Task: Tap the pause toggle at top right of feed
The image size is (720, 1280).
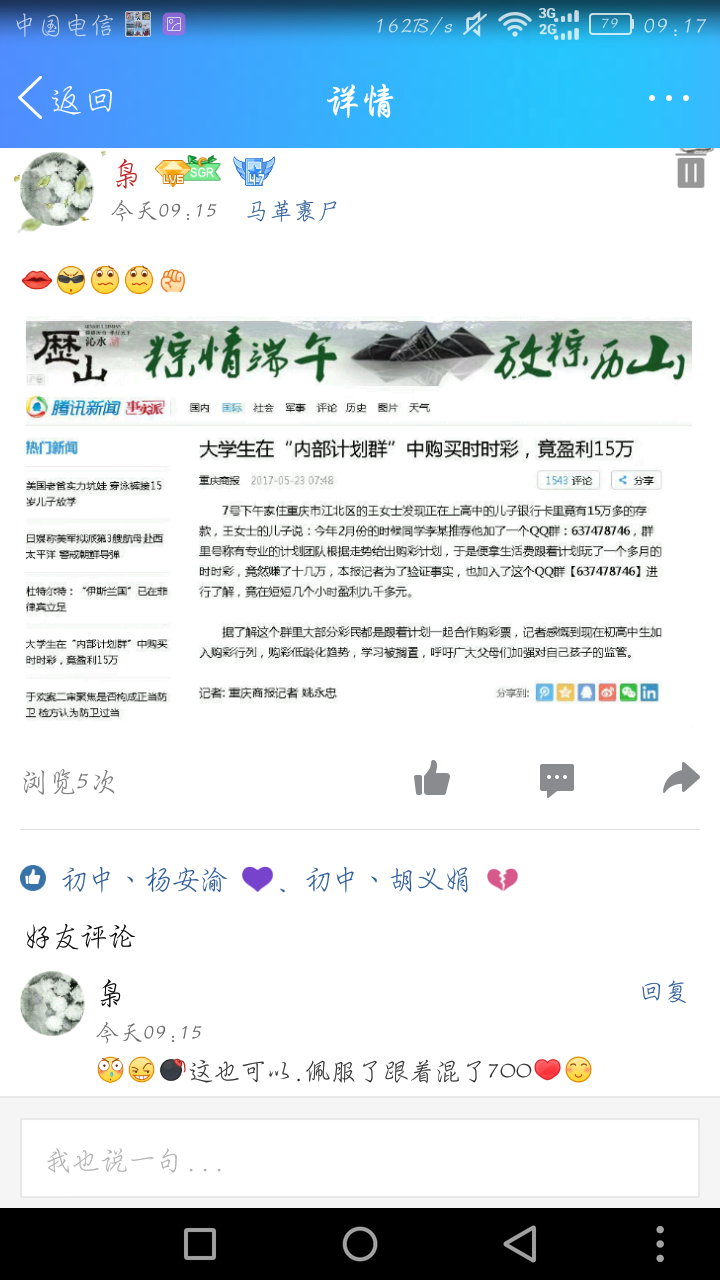Action: coord(689,172)
